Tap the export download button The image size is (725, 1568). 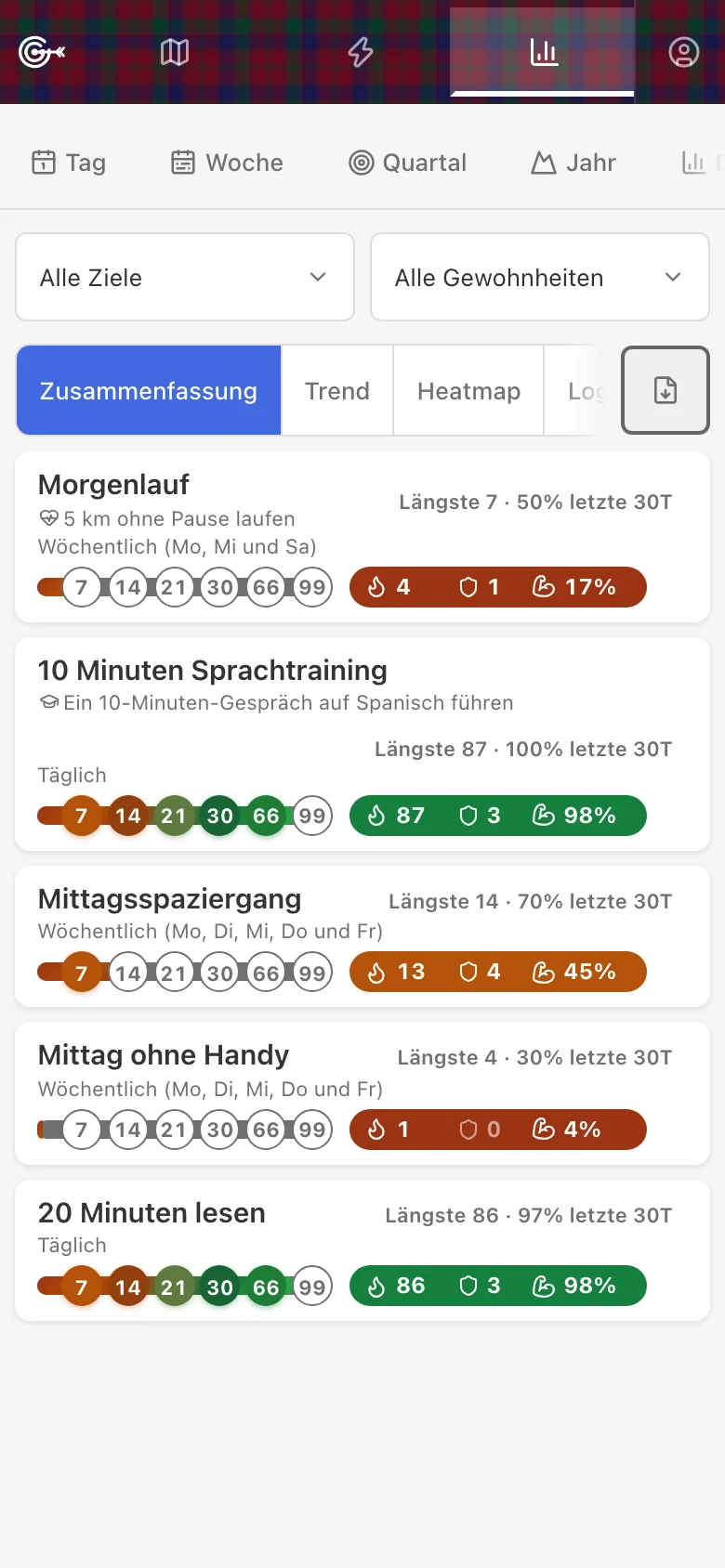[x=666, y=390]
